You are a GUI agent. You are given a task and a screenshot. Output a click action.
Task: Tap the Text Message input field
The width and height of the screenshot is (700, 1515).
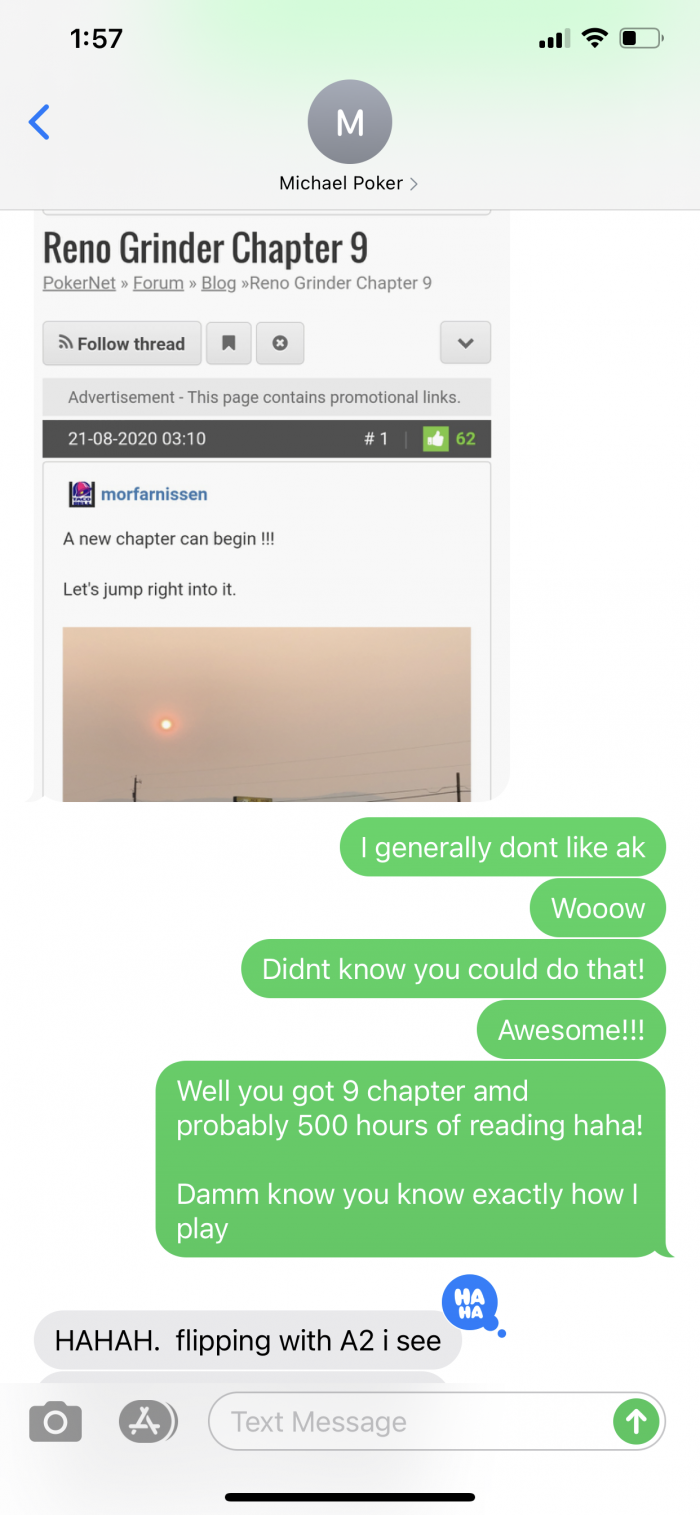[x=410, y=1421]
